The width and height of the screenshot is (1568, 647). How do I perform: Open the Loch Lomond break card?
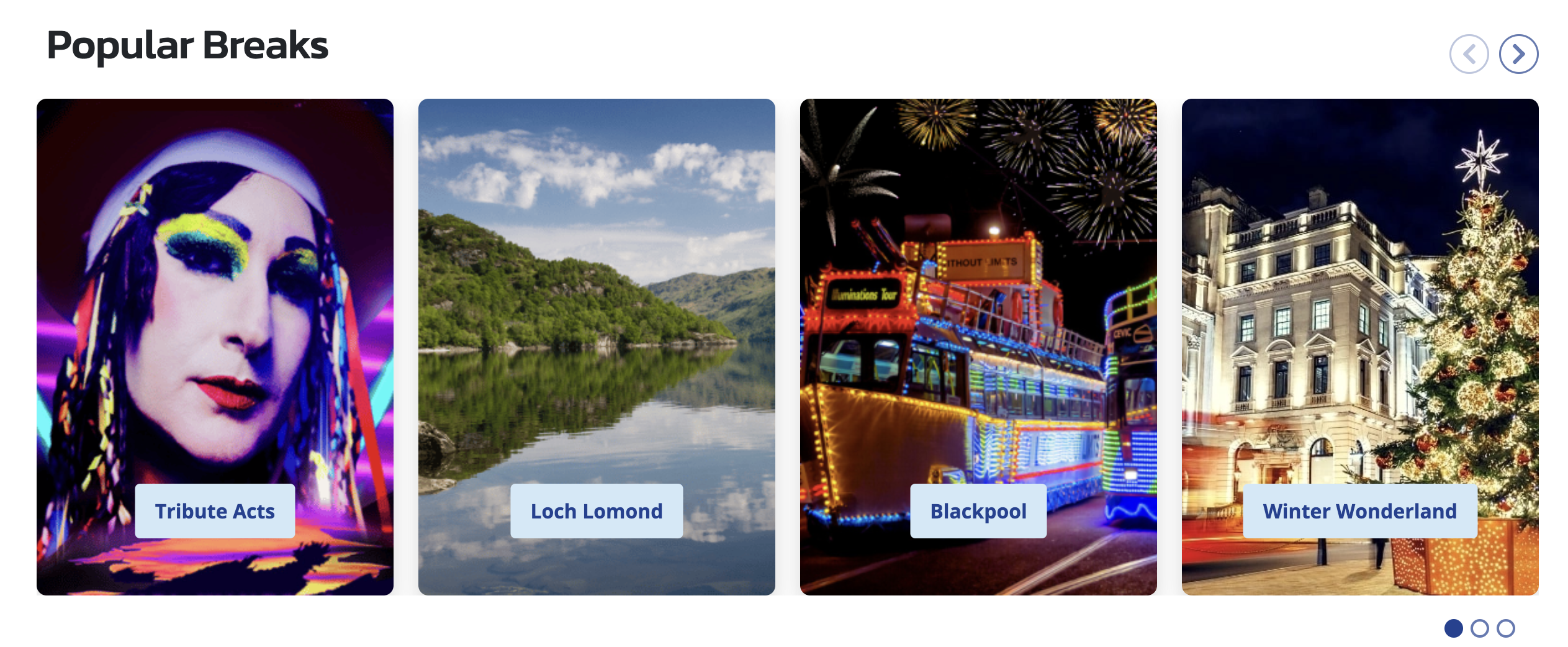(x=596, y=510)
